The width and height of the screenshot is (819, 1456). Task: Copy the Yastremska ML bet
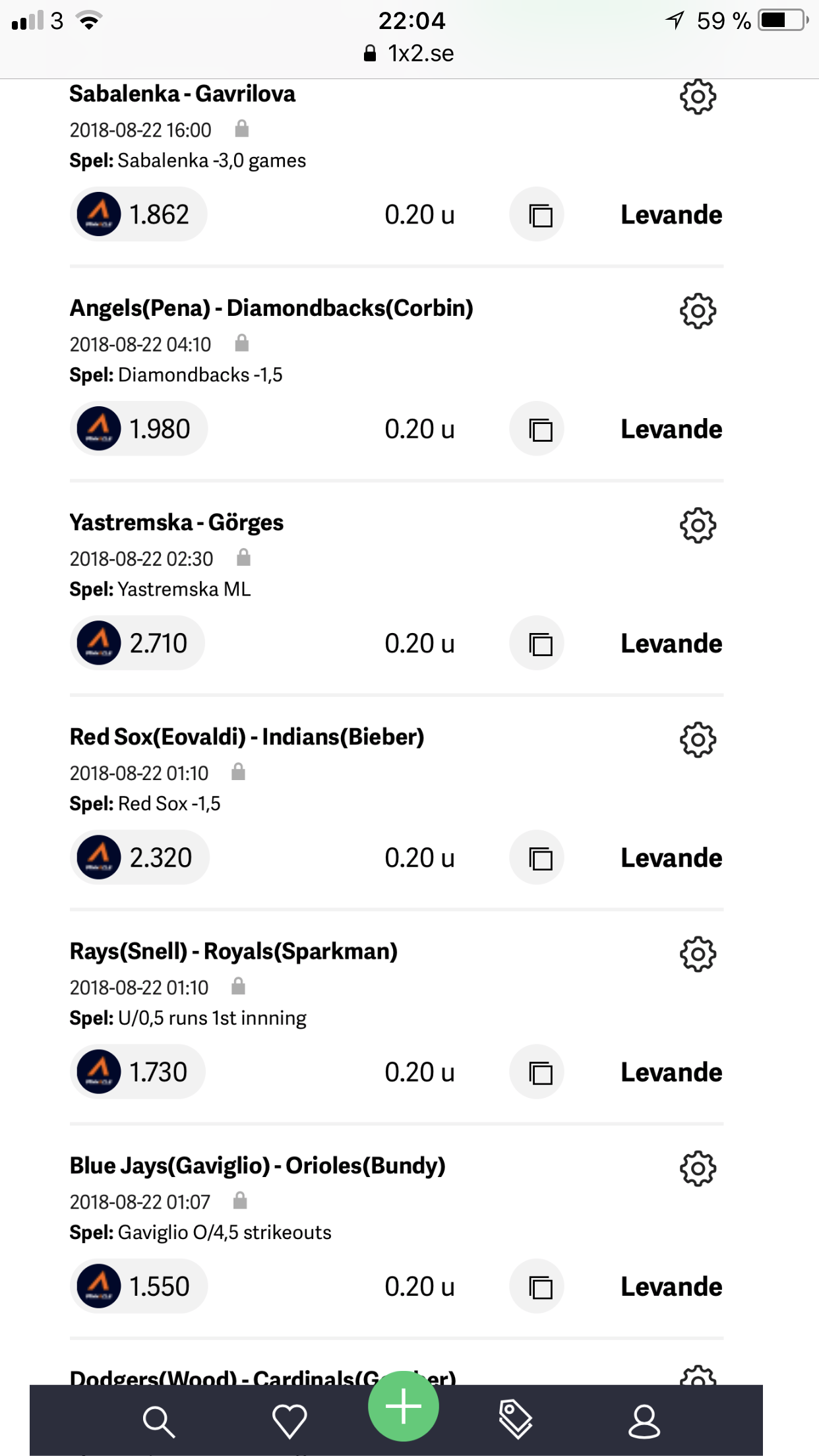point(537,643)
